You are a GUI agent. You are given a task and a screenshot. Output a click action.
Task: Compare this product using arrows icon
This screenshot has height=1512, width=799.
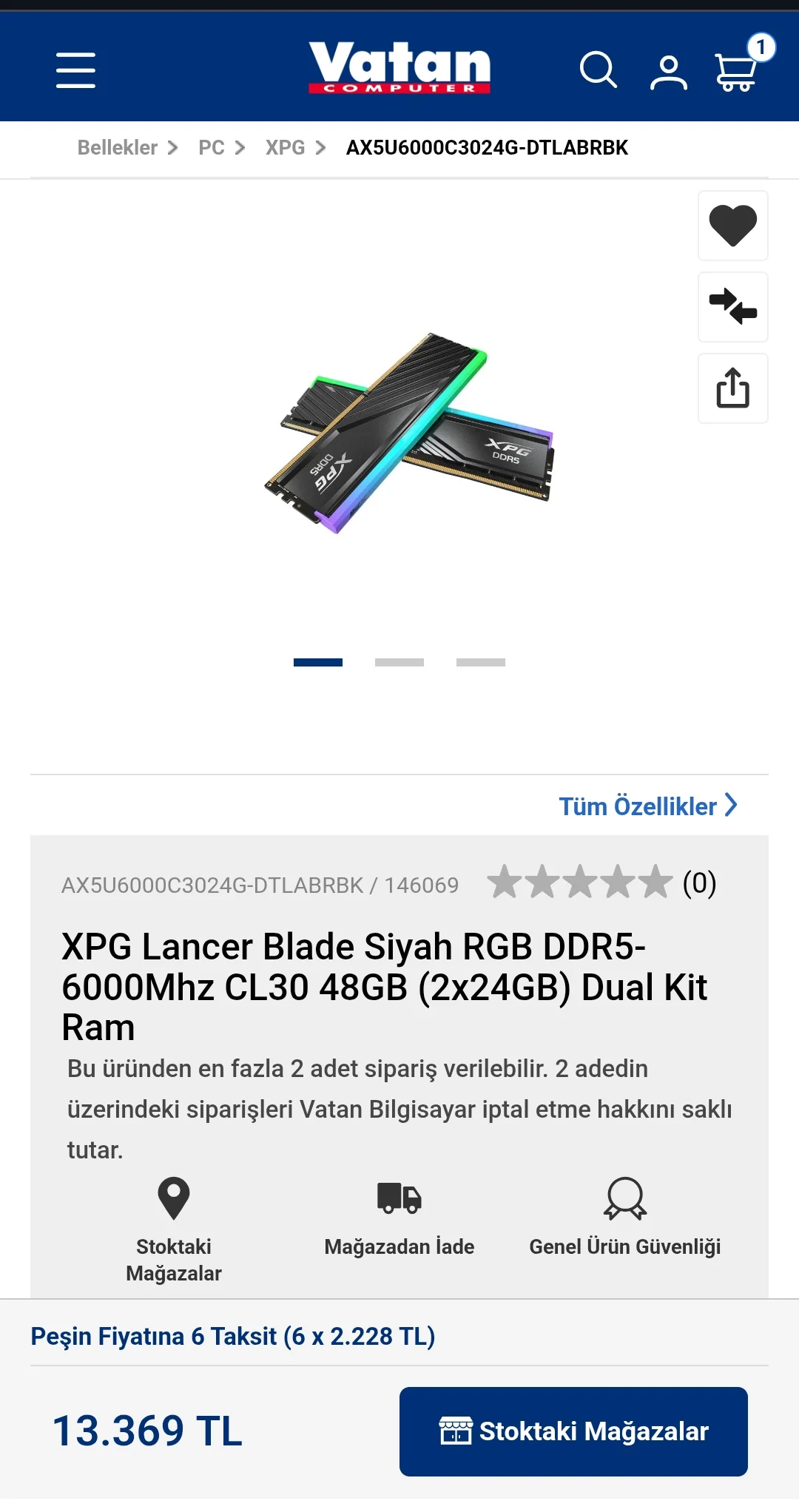click(x=732, y=307)
